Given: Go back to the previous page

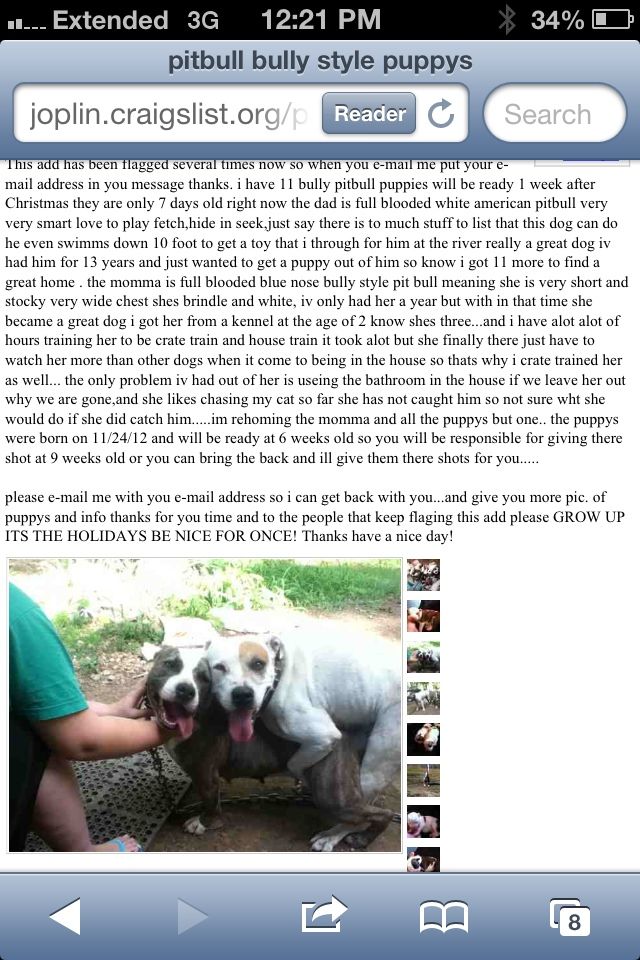Looking at the screenshot, I should (65, 915).
